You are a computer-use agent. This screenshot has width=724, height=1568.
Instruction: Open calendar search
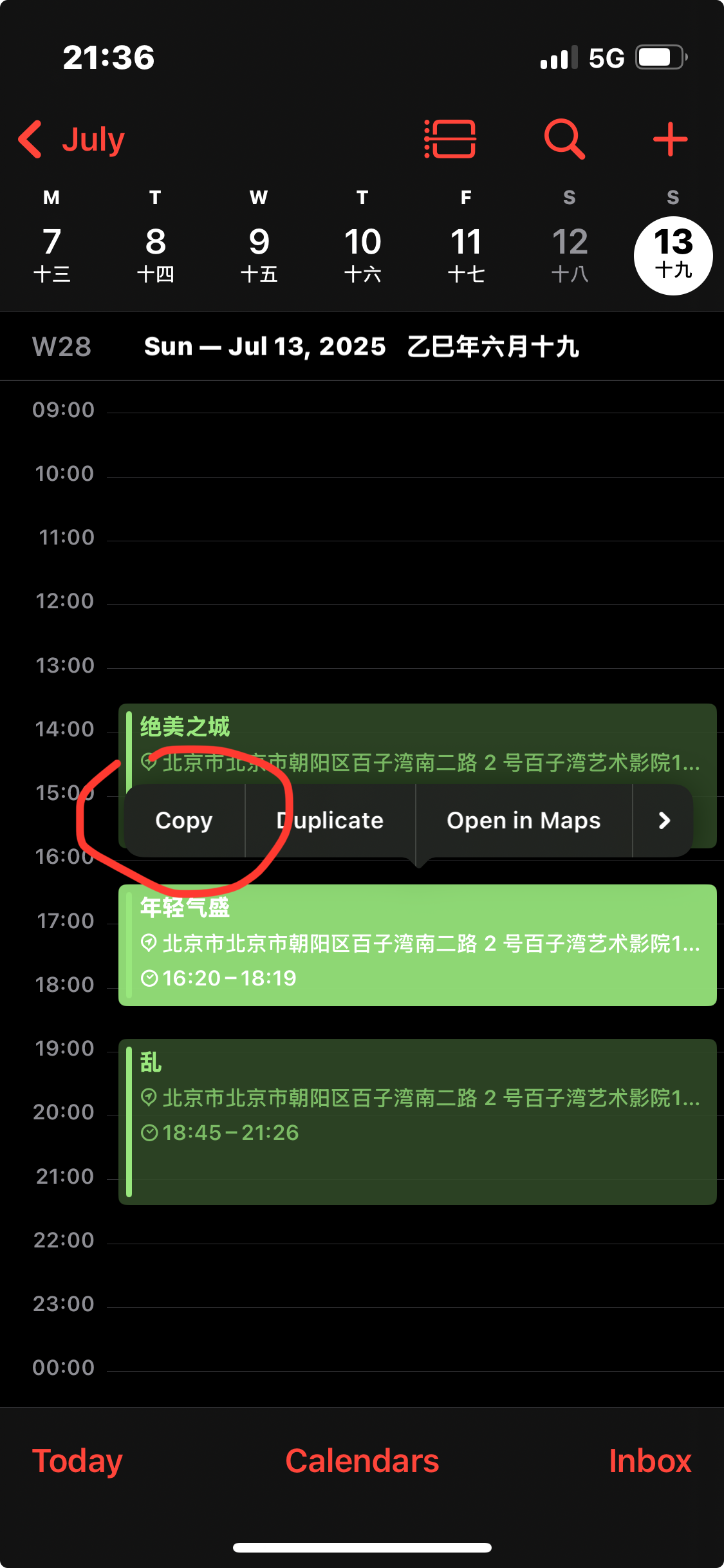[x=564, y=139]
